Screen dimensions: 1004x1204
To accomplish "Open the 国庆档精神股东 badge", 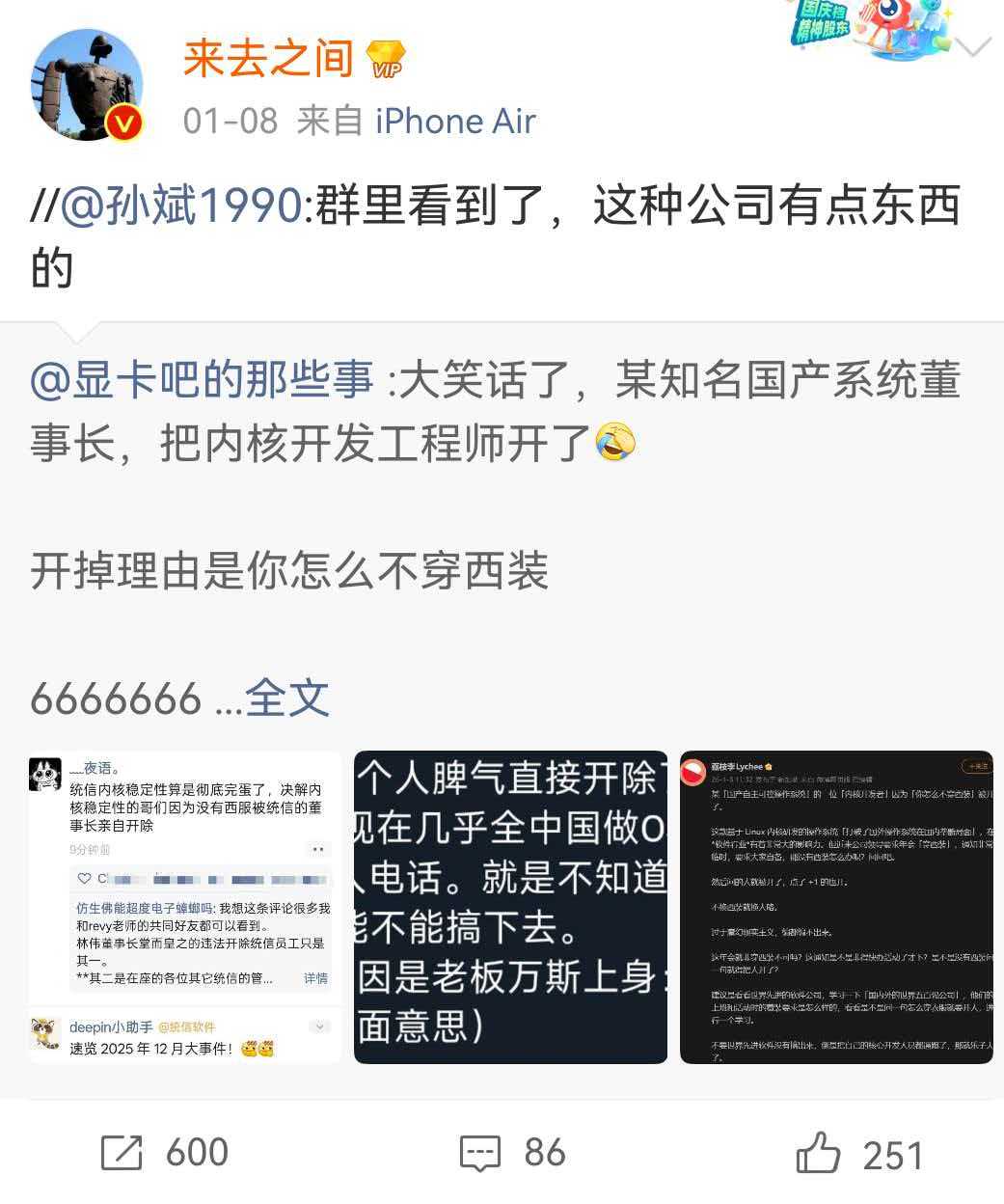I will [x=866, y=27].
